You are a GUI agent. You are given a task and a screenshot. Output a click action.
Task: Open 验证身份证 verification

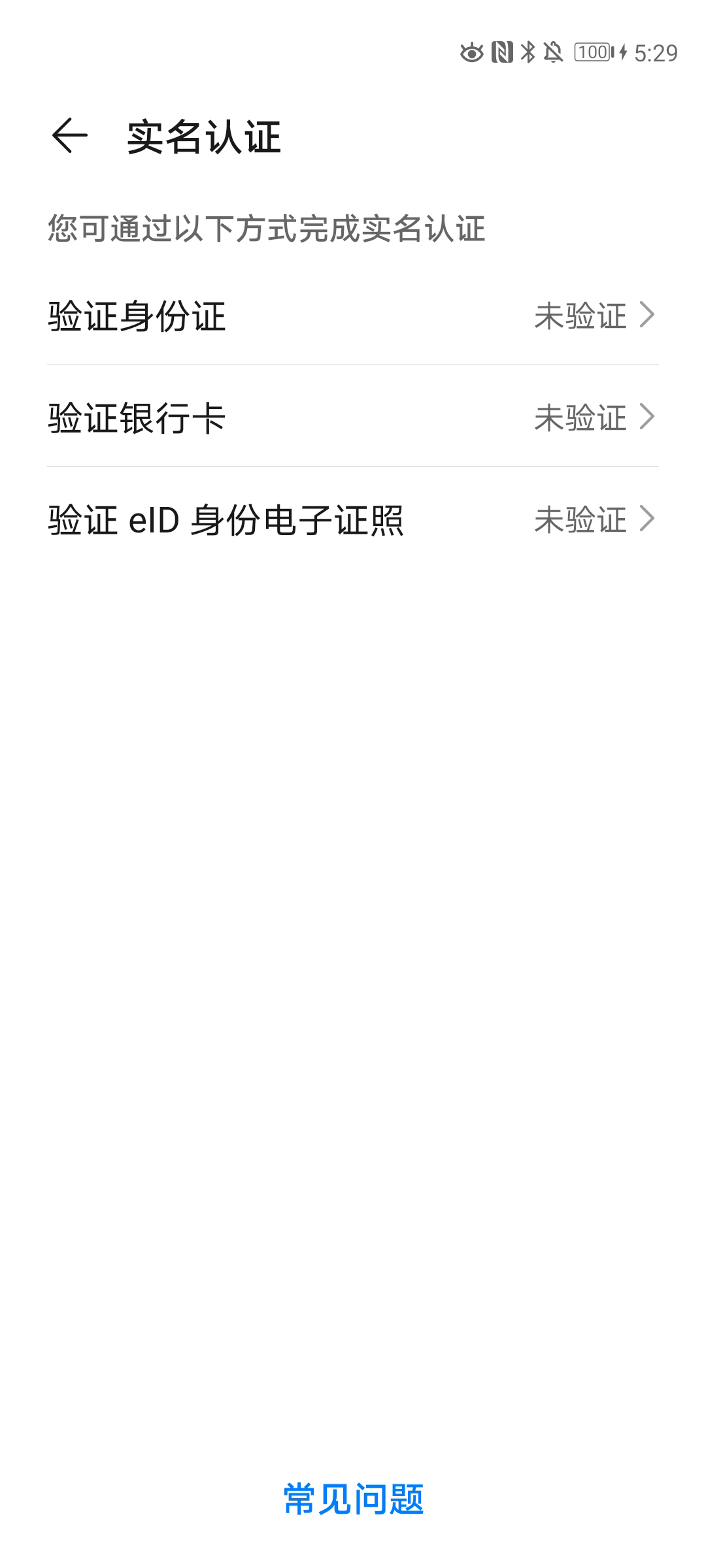(353, 316)
